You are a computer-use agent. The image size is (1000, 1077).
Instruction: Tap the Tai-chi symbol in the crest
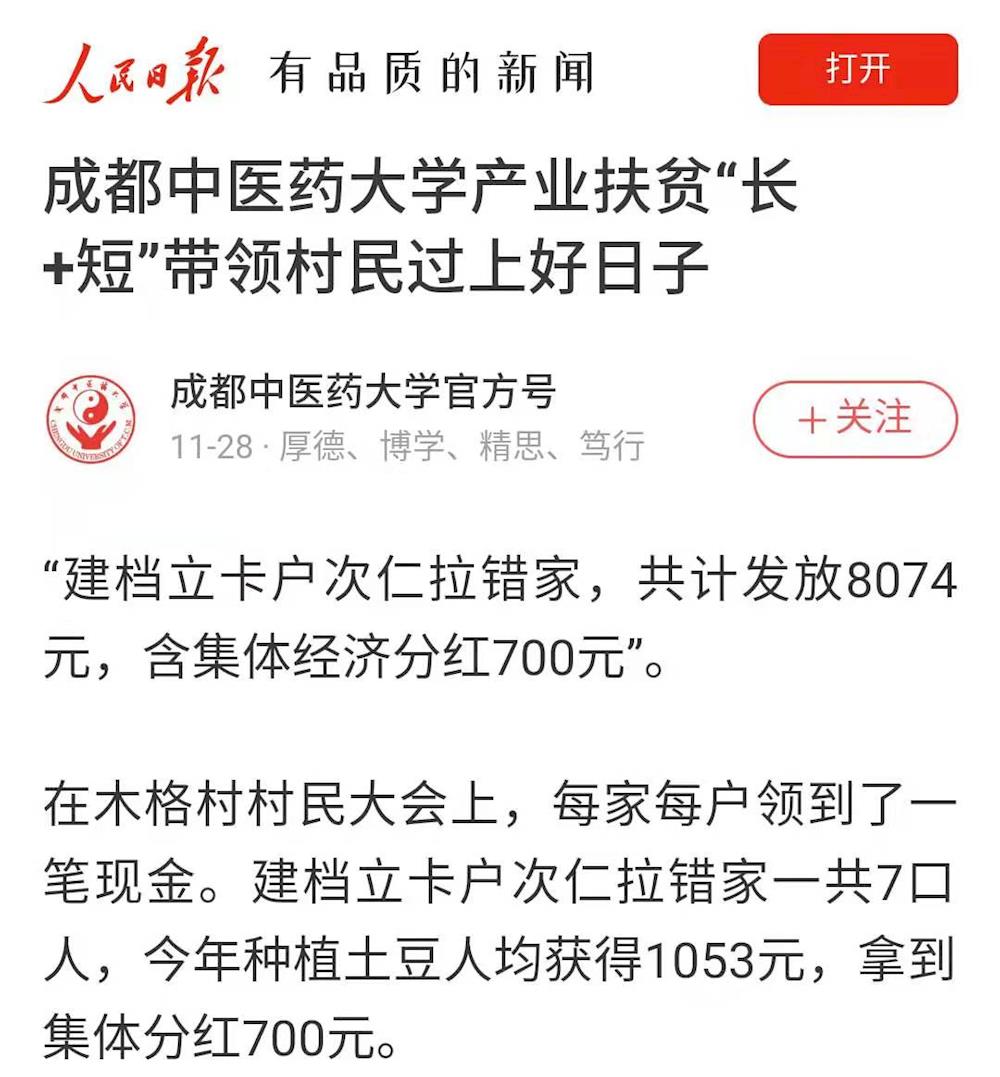[92, 405]
